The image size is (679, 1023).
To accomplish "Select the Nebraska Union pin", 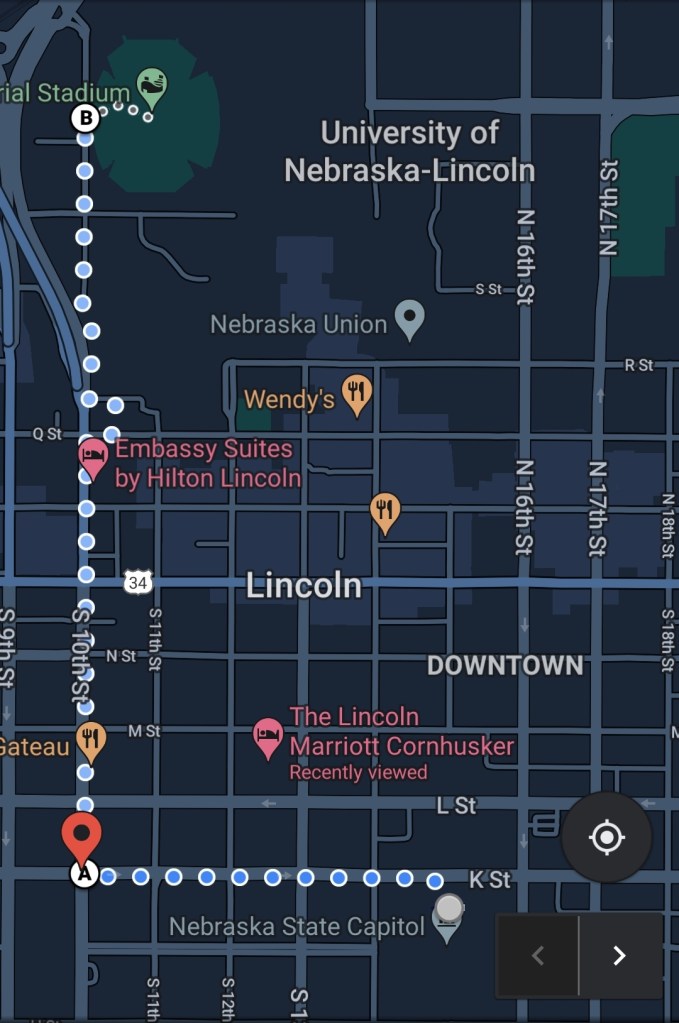I will tap(409, 320).
